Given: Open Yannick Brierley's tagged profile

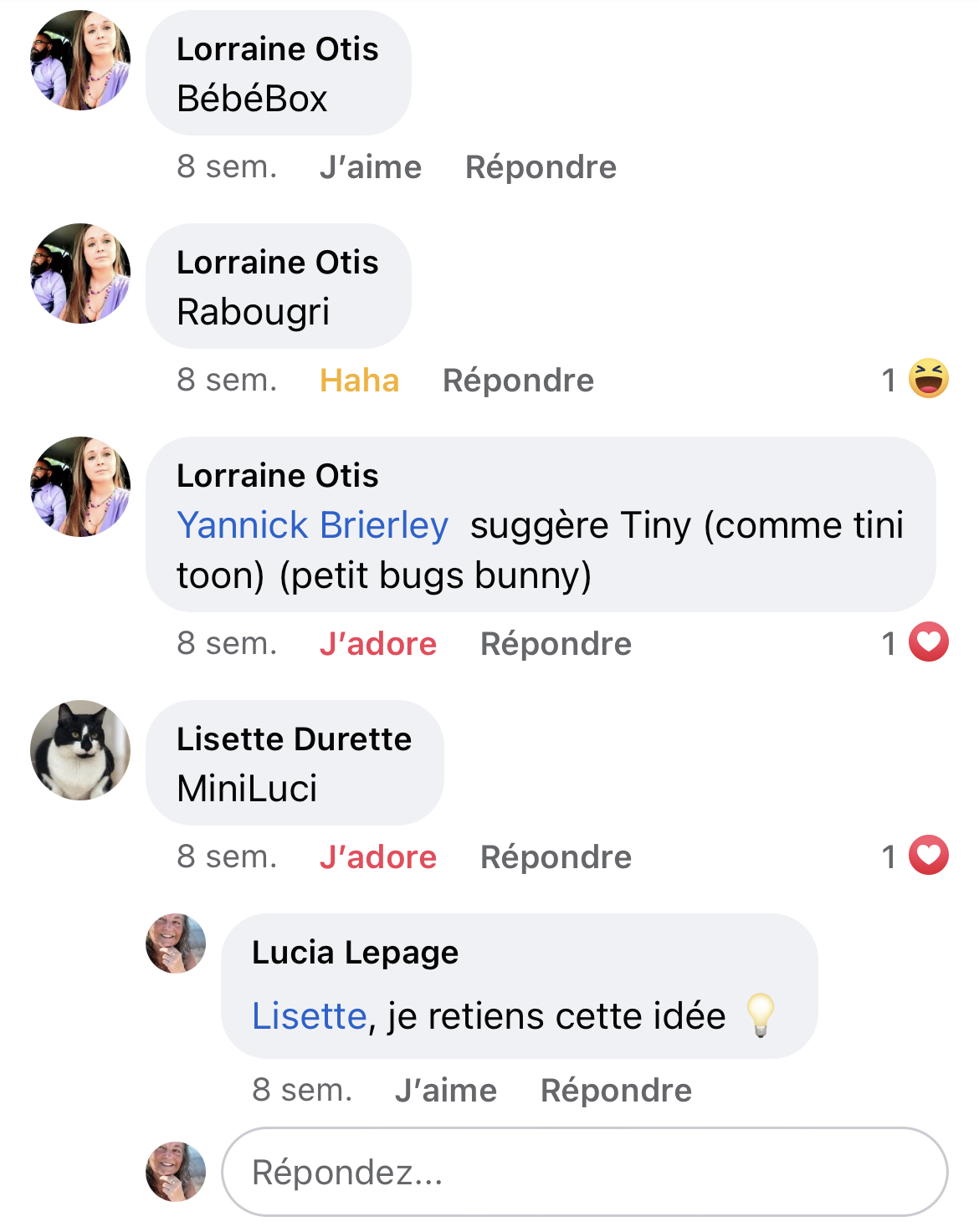Looking at the screenshot, I should (313, 525).
